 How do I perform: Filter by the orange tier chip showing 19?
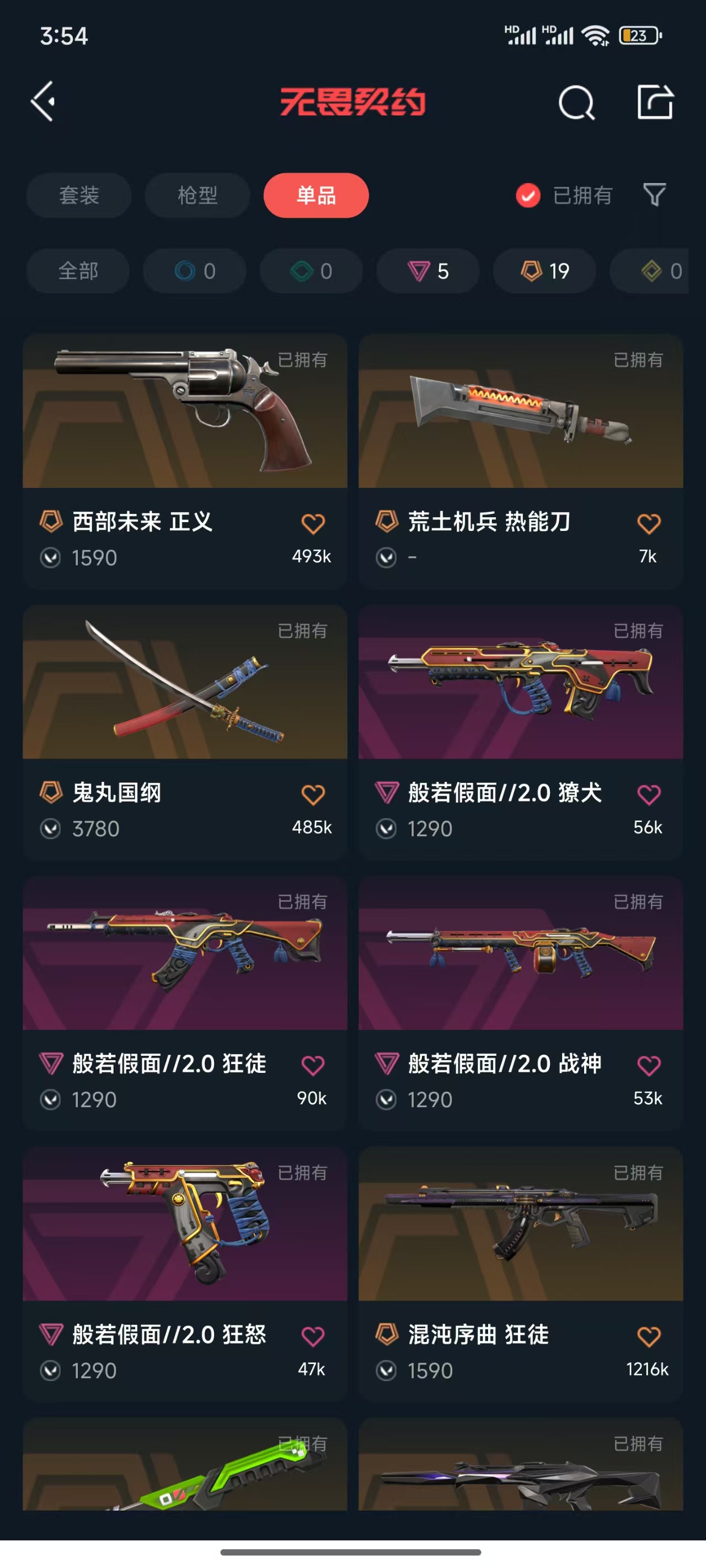(544, 271)
